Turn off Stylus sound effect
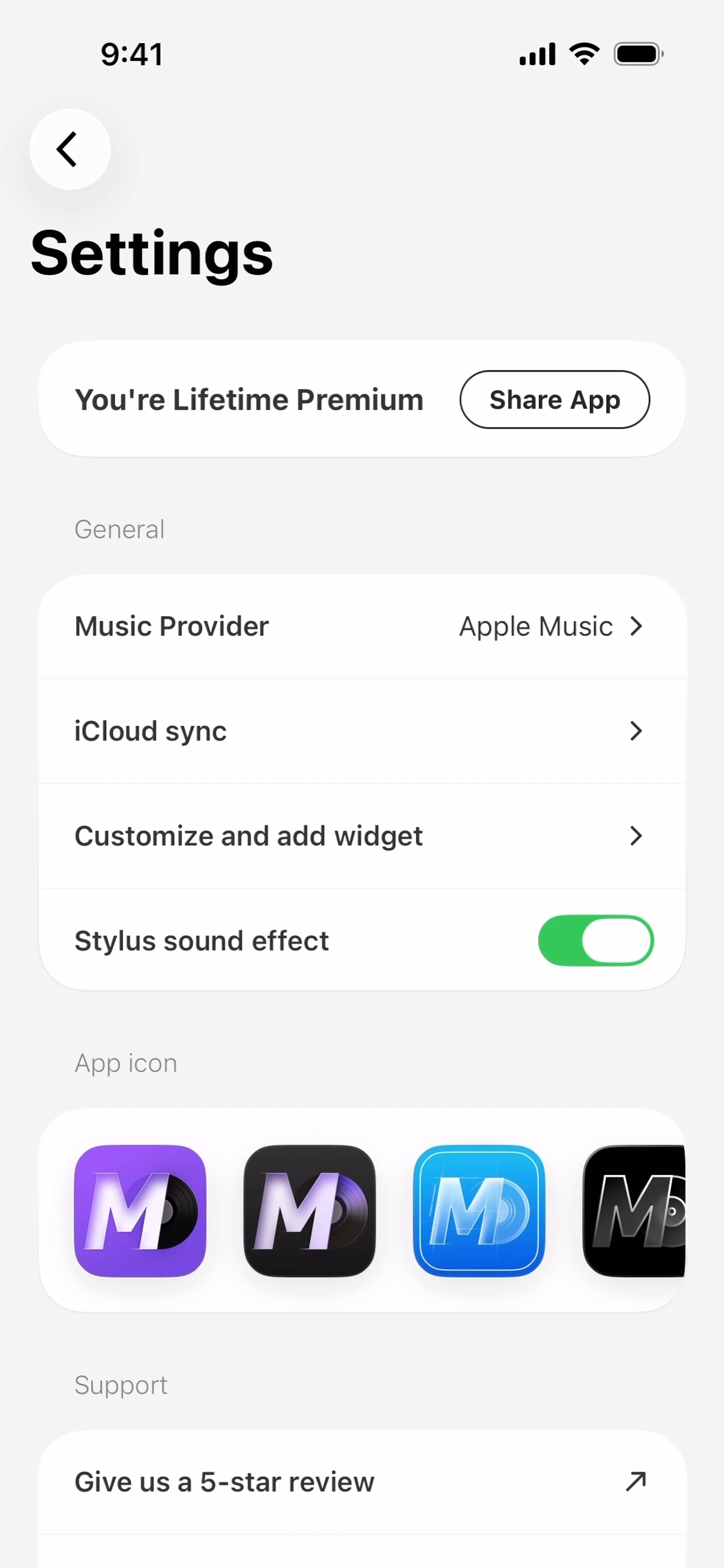 tap(595, 940)
